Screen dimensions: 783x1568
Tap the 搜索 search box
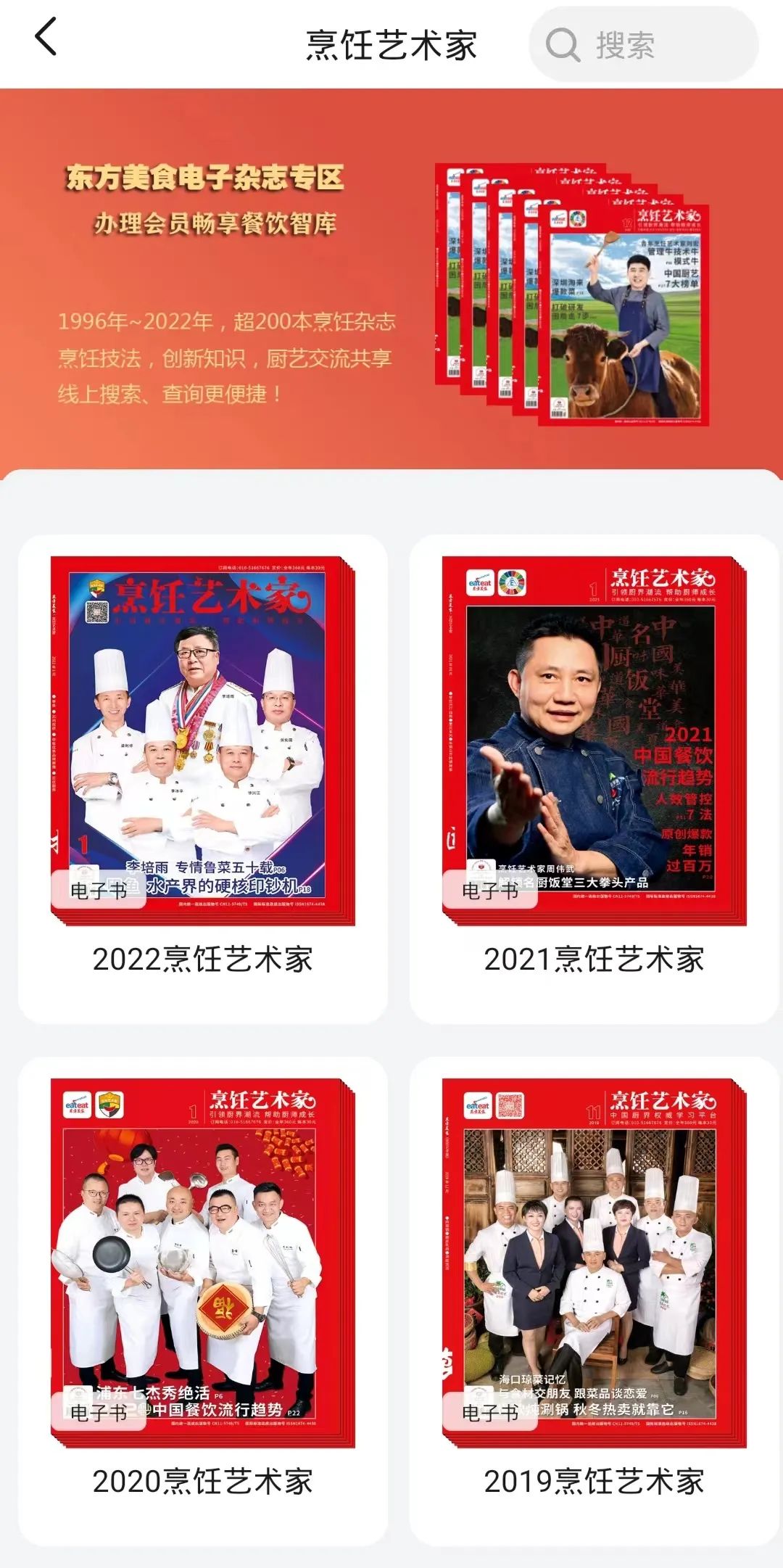click(644, 45)
